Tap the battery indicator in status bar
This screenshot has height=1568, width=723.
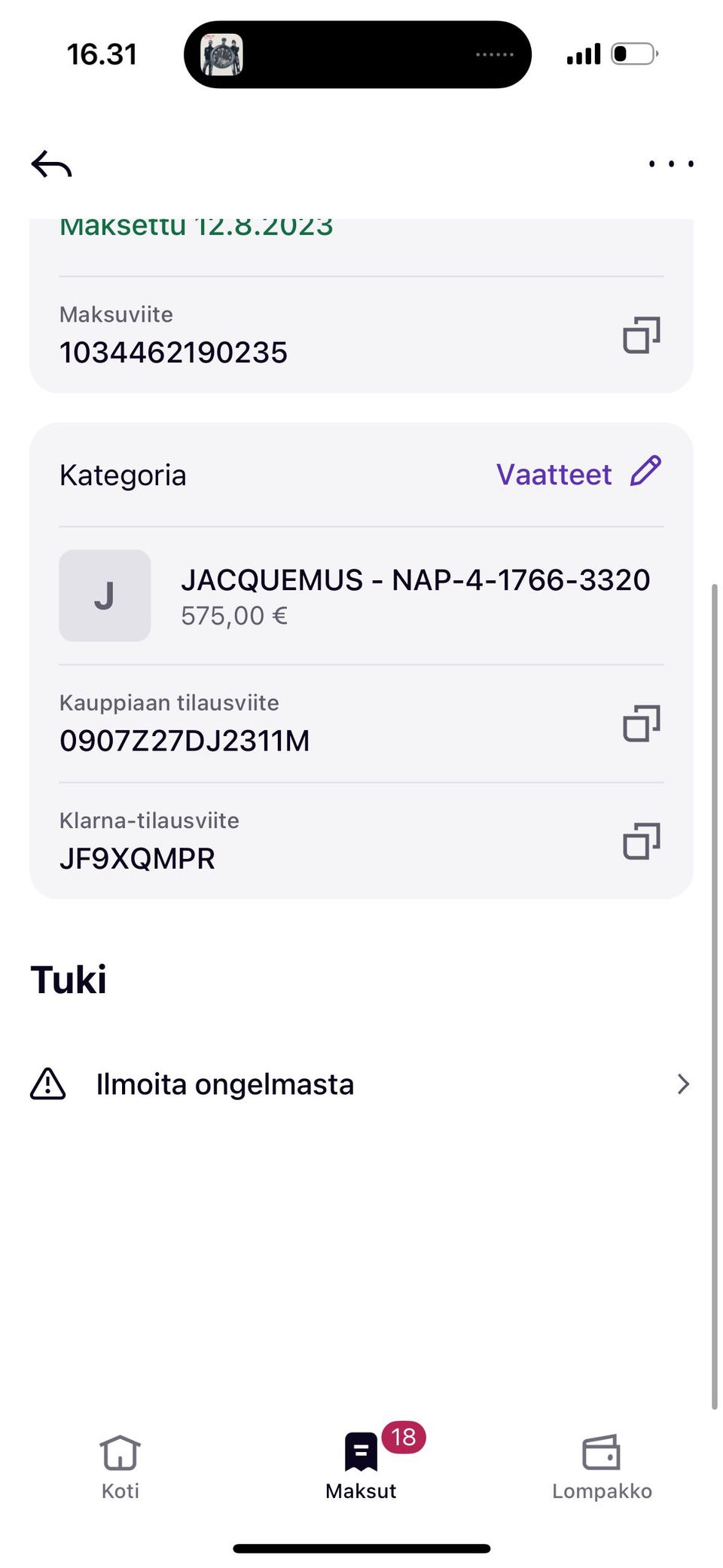[x=631, y=53]
